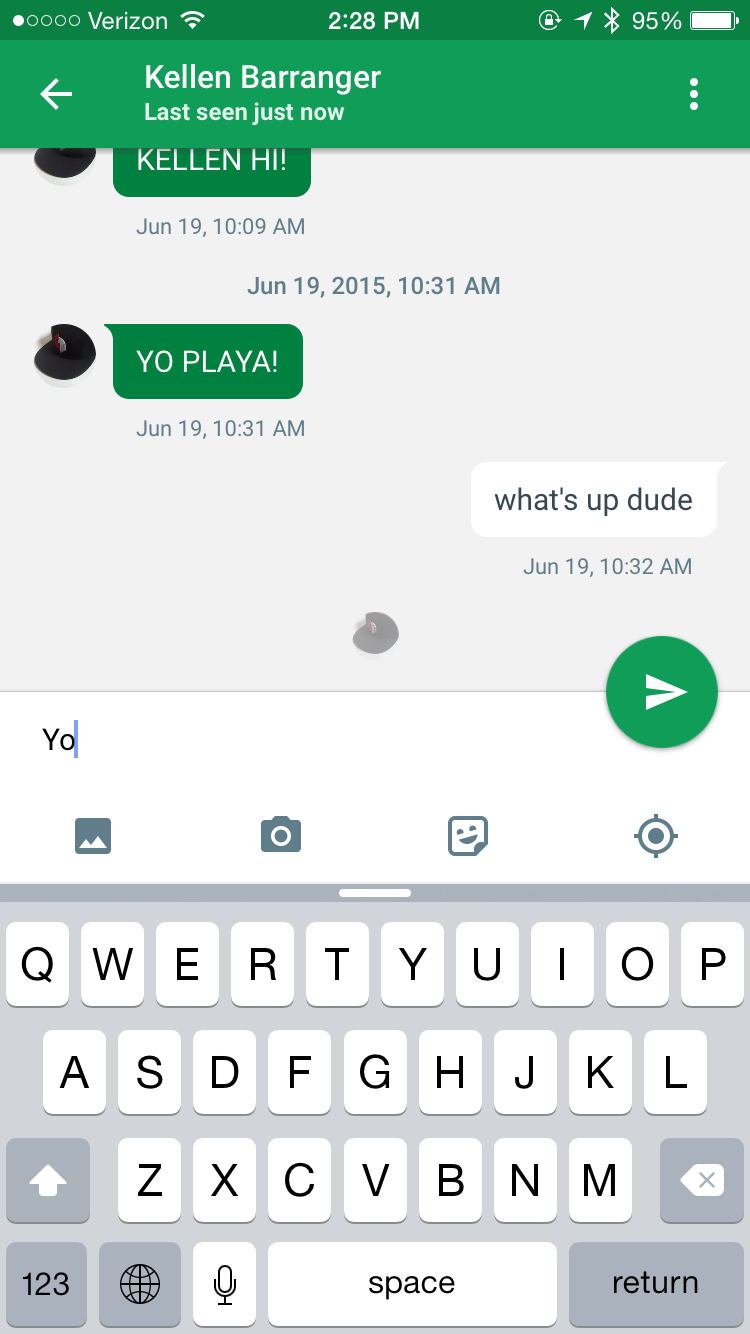This screenshot has height=1334, width=750.
Task: Open avatar beside YO PLAYA! message
Action: [x=64, y=356]
